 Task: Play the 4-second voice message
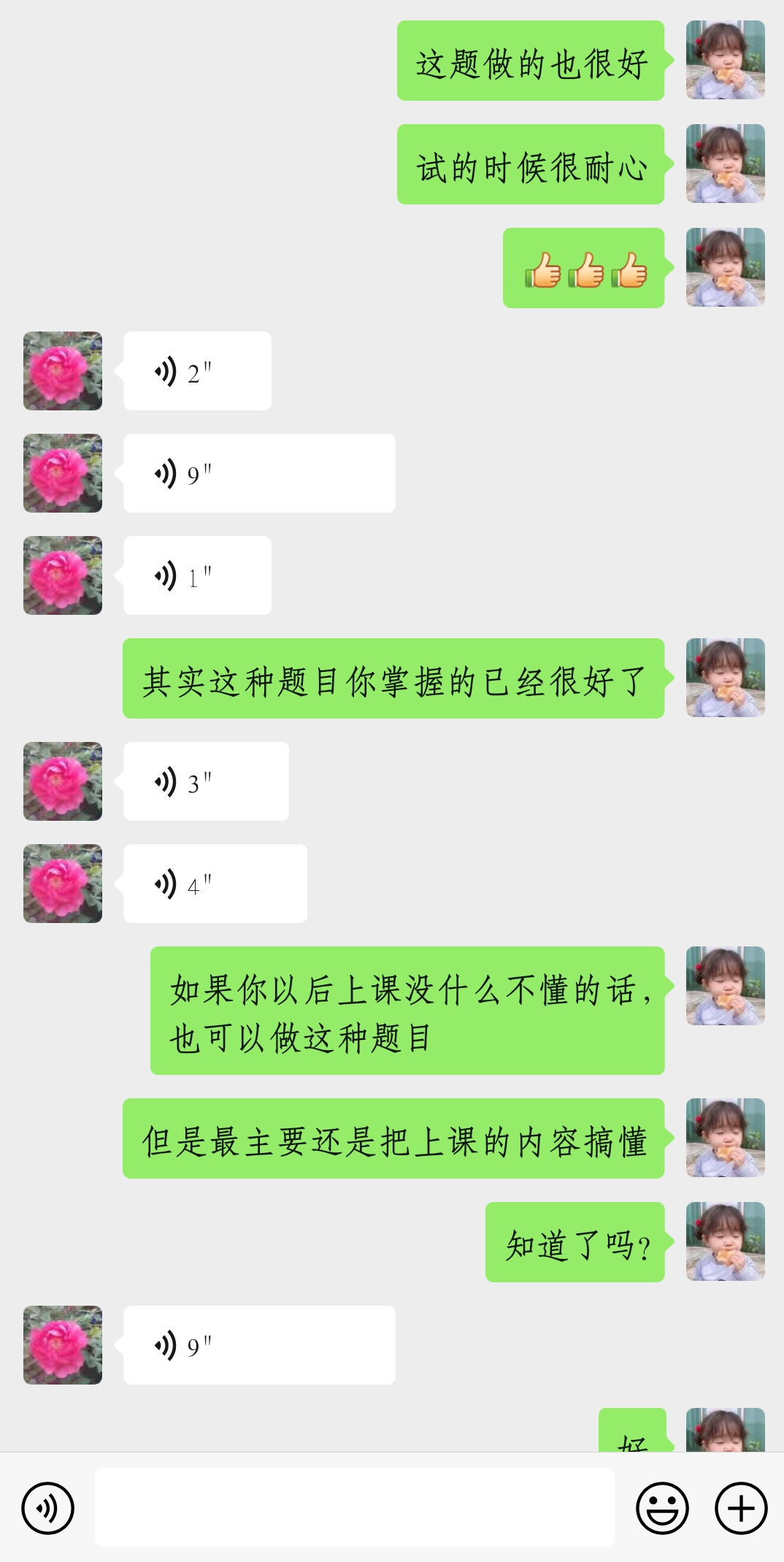215,884
